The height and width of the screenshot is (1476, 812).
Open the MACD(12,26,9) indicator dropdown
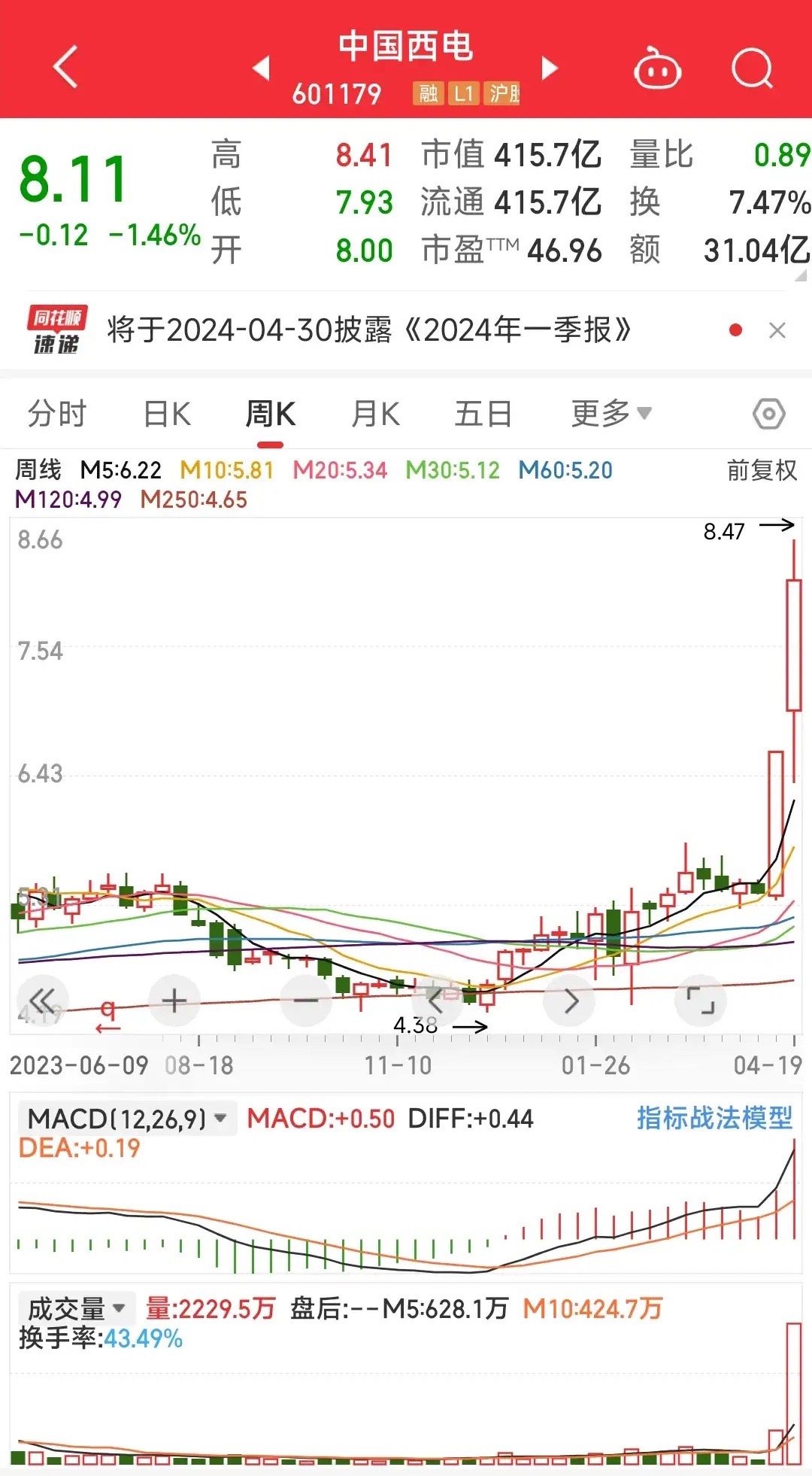click(x=127, y=1119)
